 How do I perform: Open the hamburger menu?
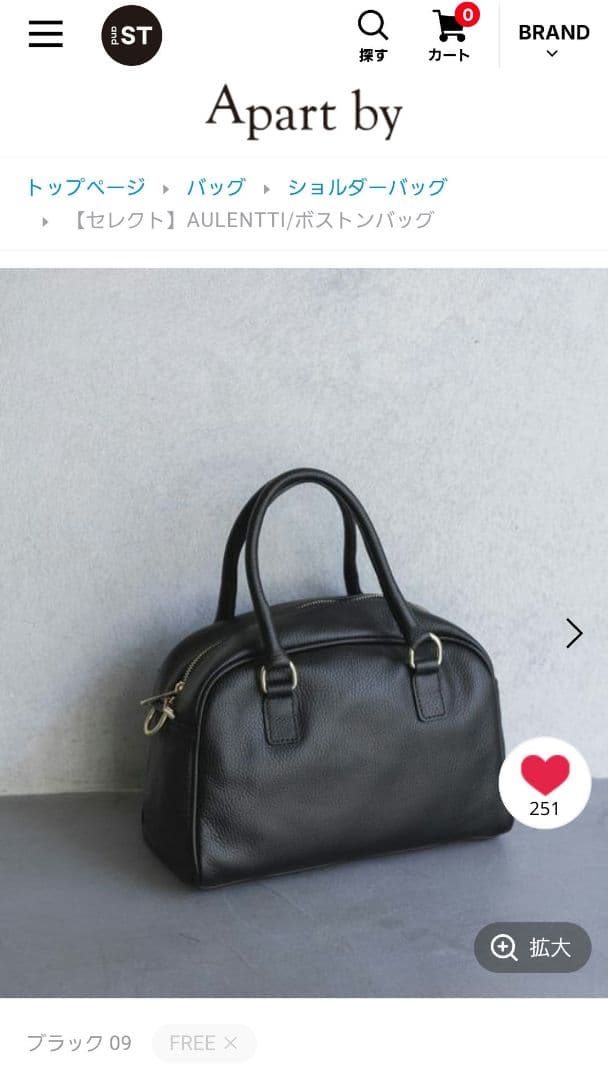[x=45, y=34]
